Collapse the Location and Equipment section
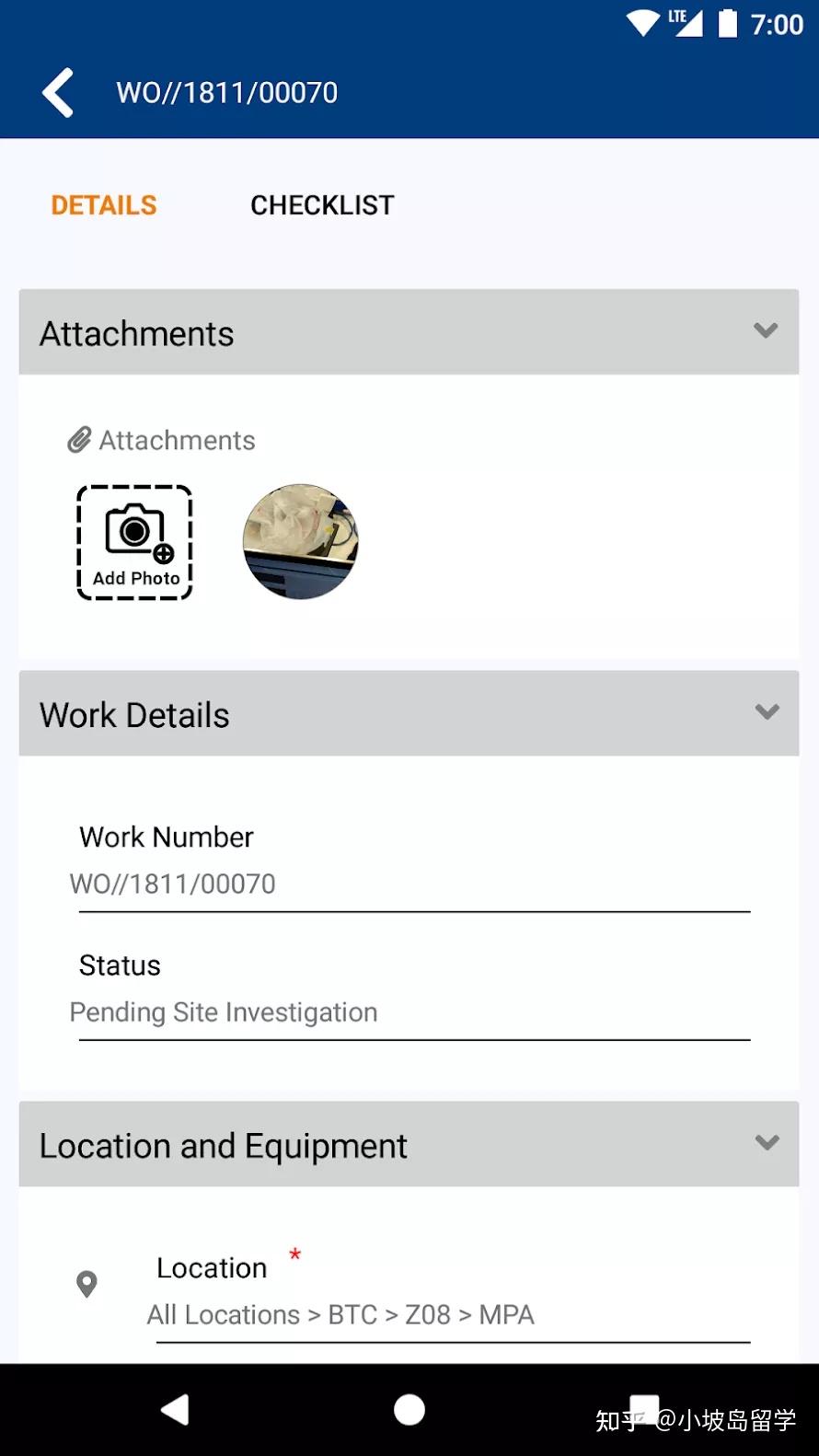 766,1143
